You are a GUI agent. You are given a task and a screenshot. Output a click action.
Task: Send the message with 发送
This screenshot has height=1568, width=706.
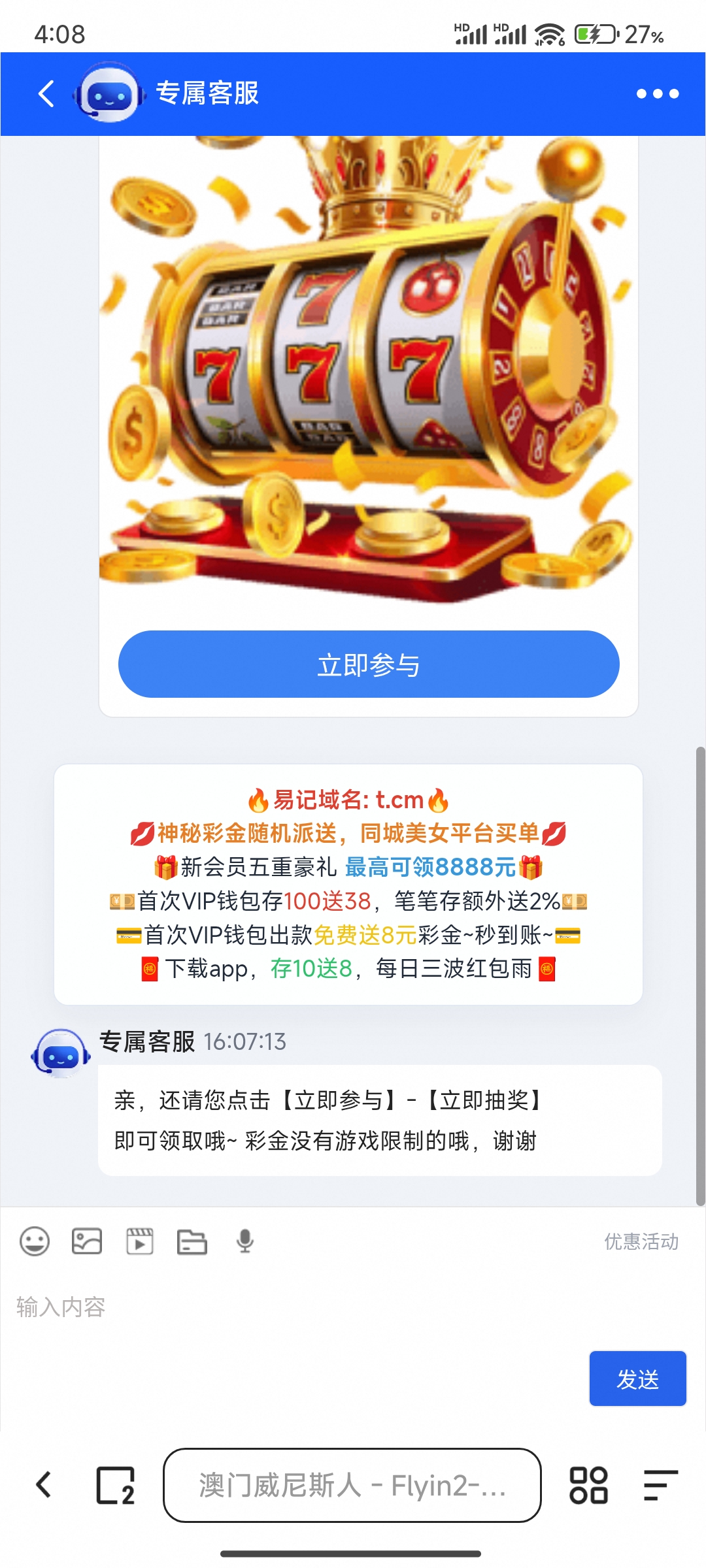[x=638, y=1379]
